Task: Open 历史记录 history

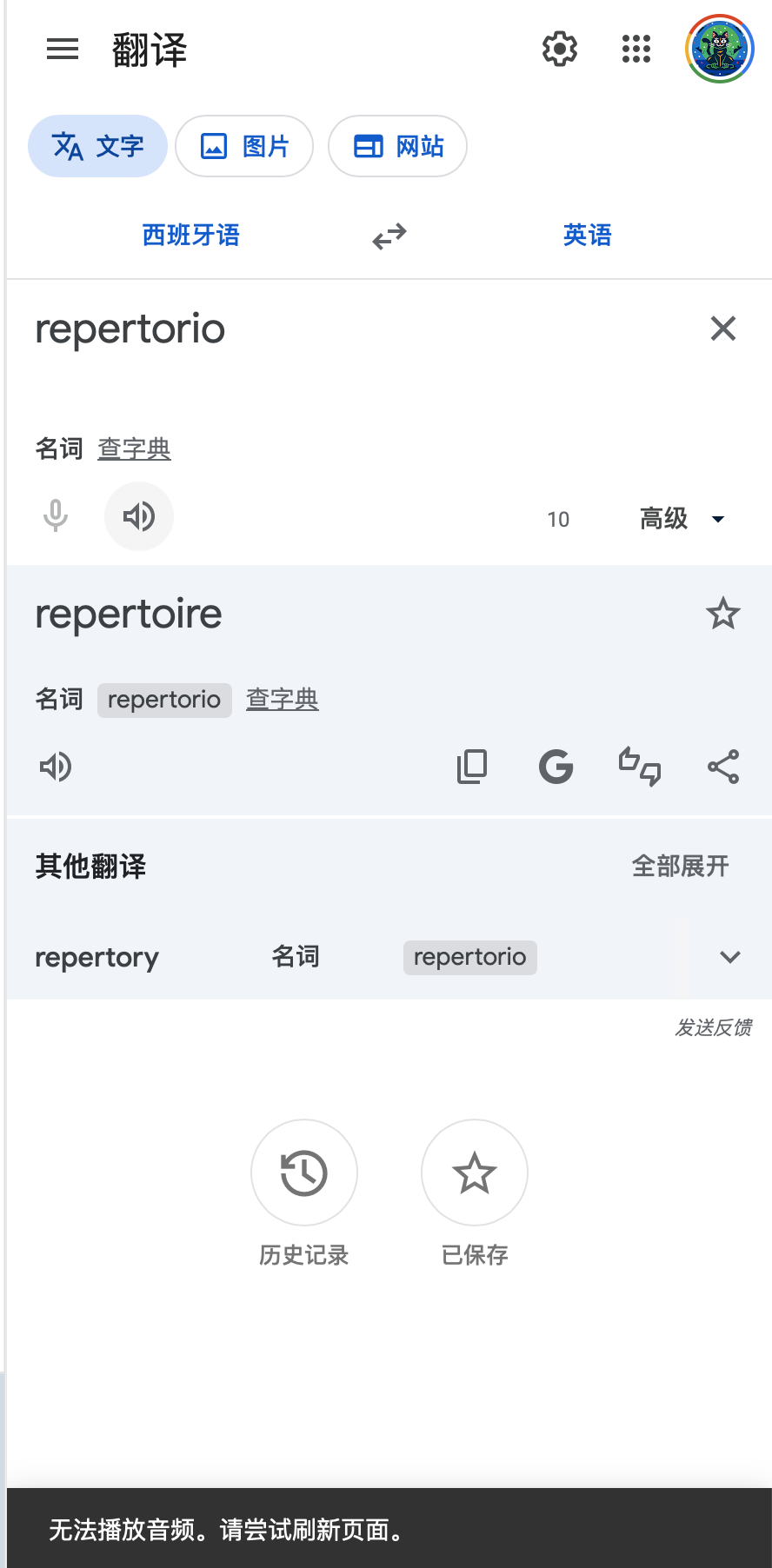Action: point(303,1173)
